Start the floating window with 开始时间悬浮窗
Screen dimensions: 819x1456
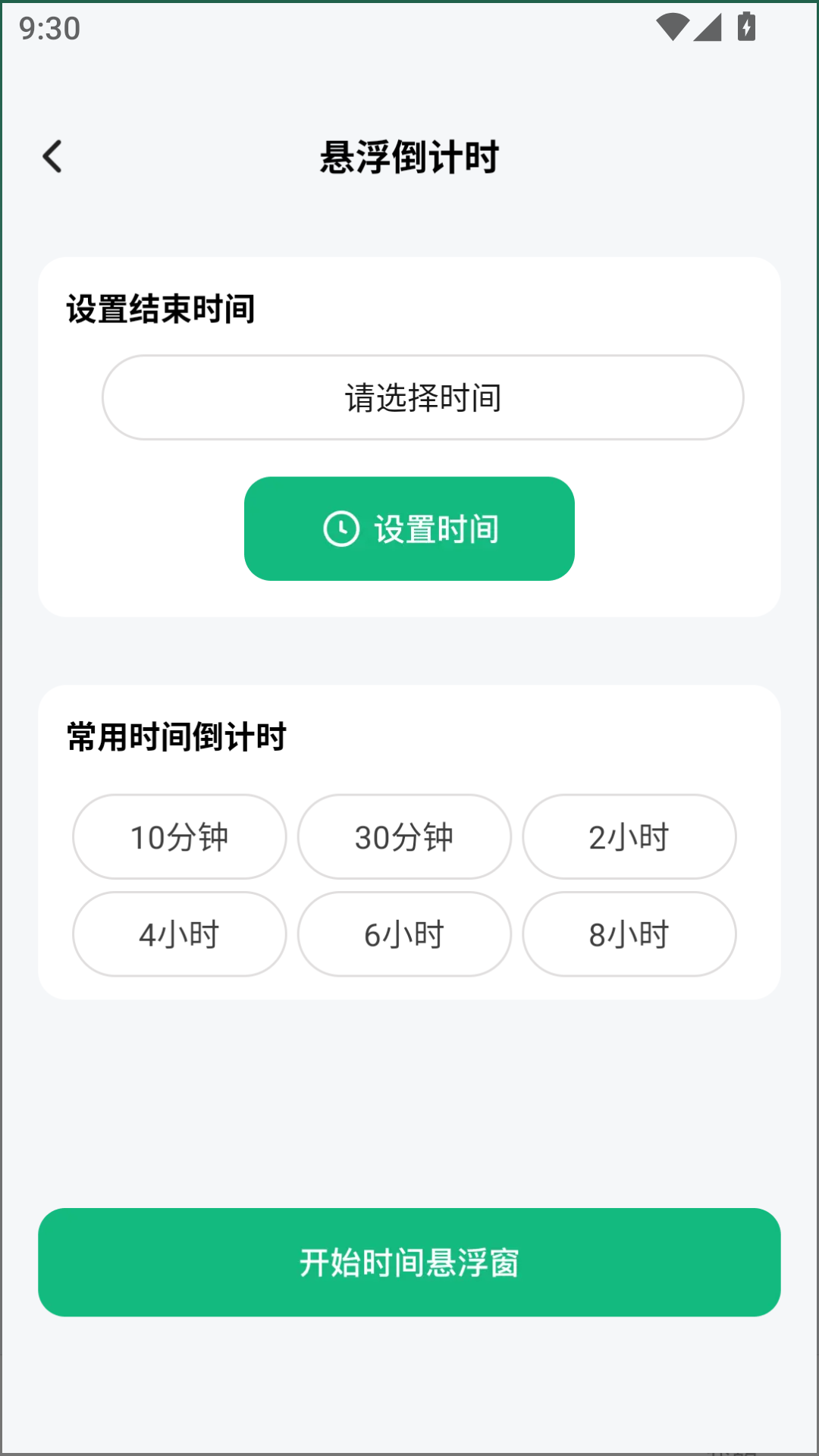[x=409, y=1262]
